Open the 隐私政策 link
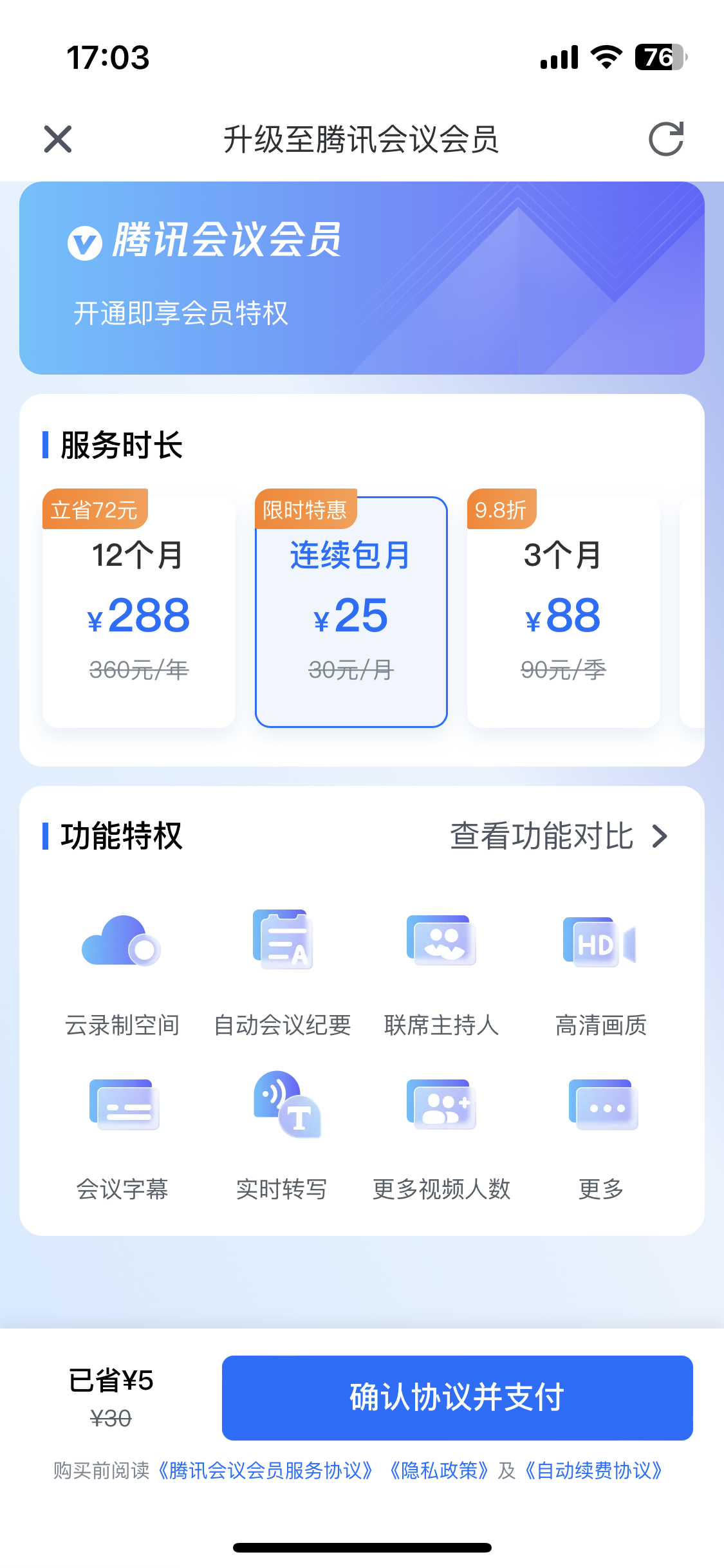Viewport: 724px width, 1568px height. 439,1471
